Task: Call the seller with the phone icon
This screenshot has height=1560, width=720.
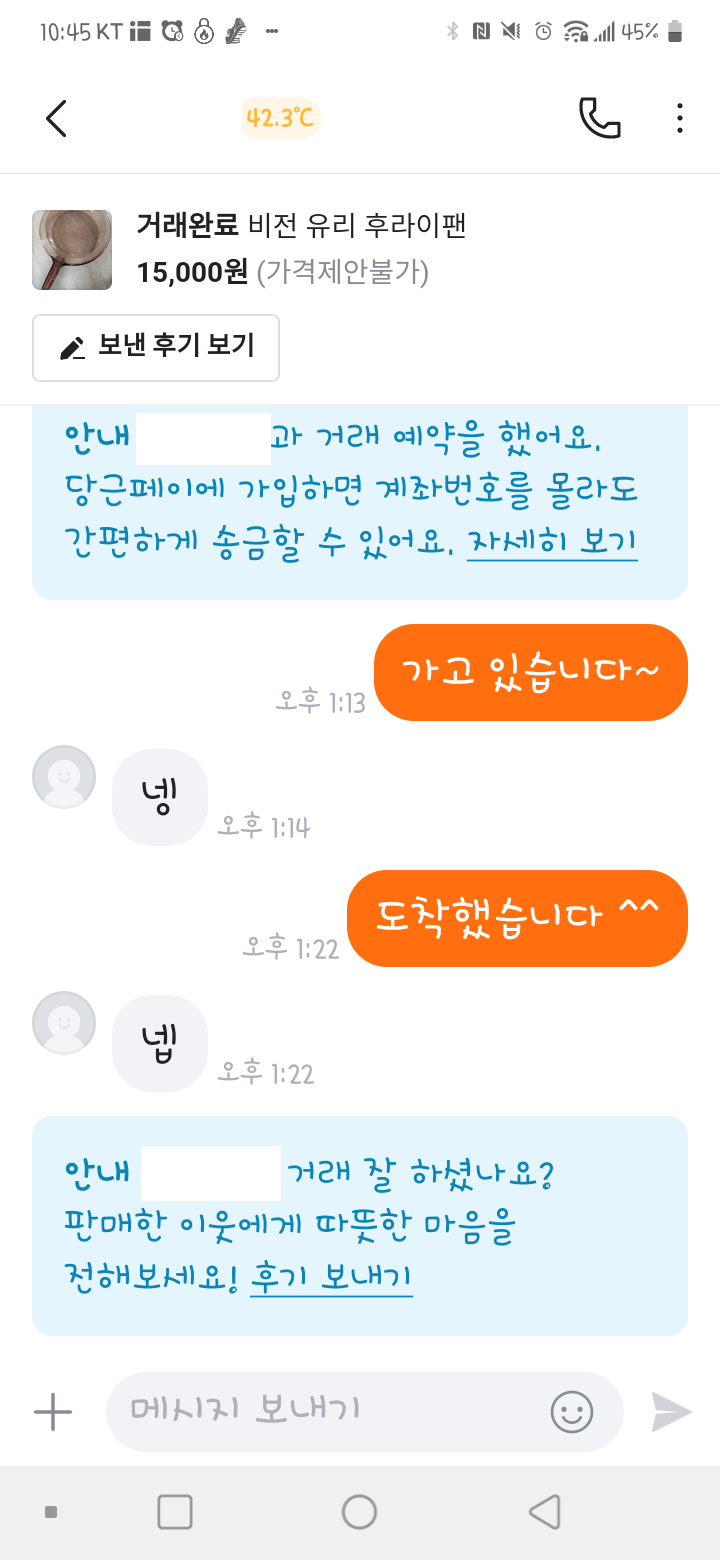Action: coord(599,118)
